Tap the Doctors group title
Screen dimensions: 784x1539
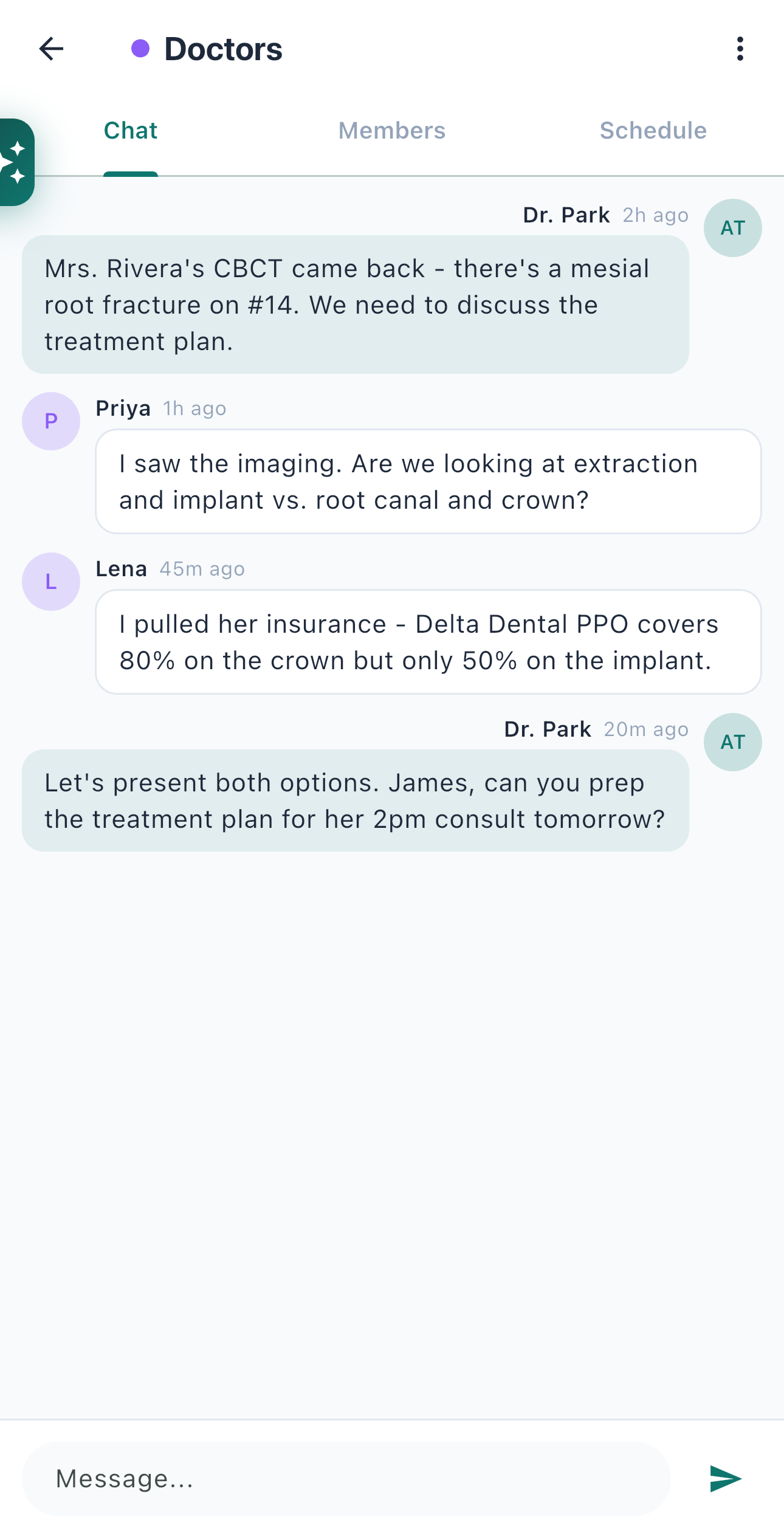[x=222, y=49]
